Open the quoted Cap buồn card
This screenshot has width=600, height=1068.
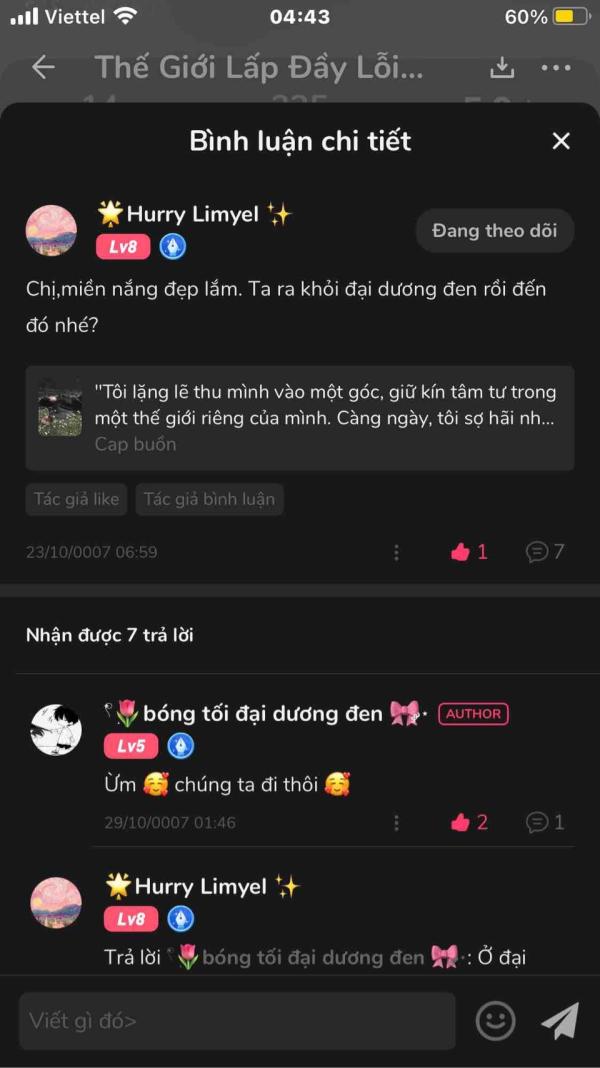[x=299, y=418]
